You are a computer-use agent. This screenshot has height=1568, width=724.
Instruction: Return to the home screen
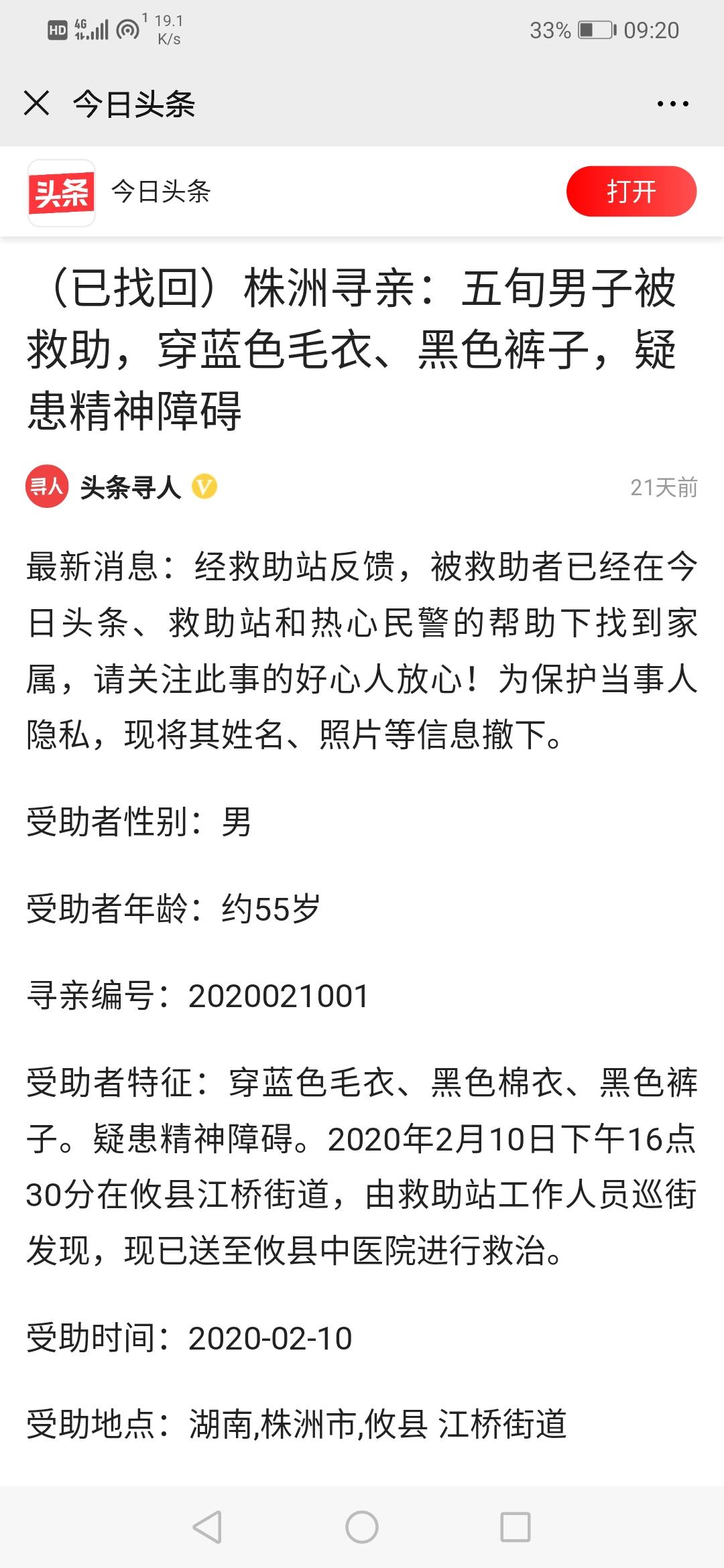tap(362, 1527)
